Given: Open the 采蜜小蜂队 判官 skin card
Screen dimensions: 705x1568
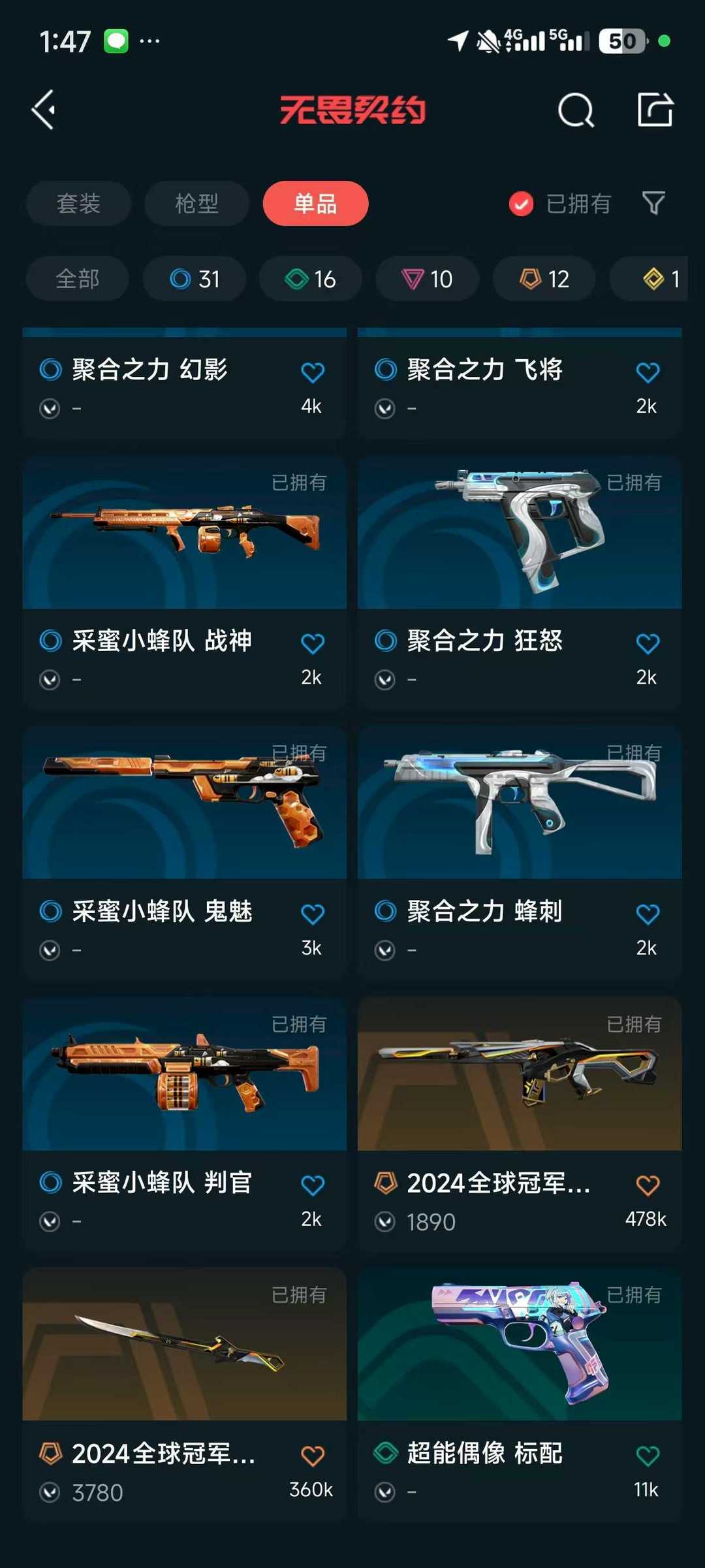Looking at the screenshot, I should (185, 1123).
